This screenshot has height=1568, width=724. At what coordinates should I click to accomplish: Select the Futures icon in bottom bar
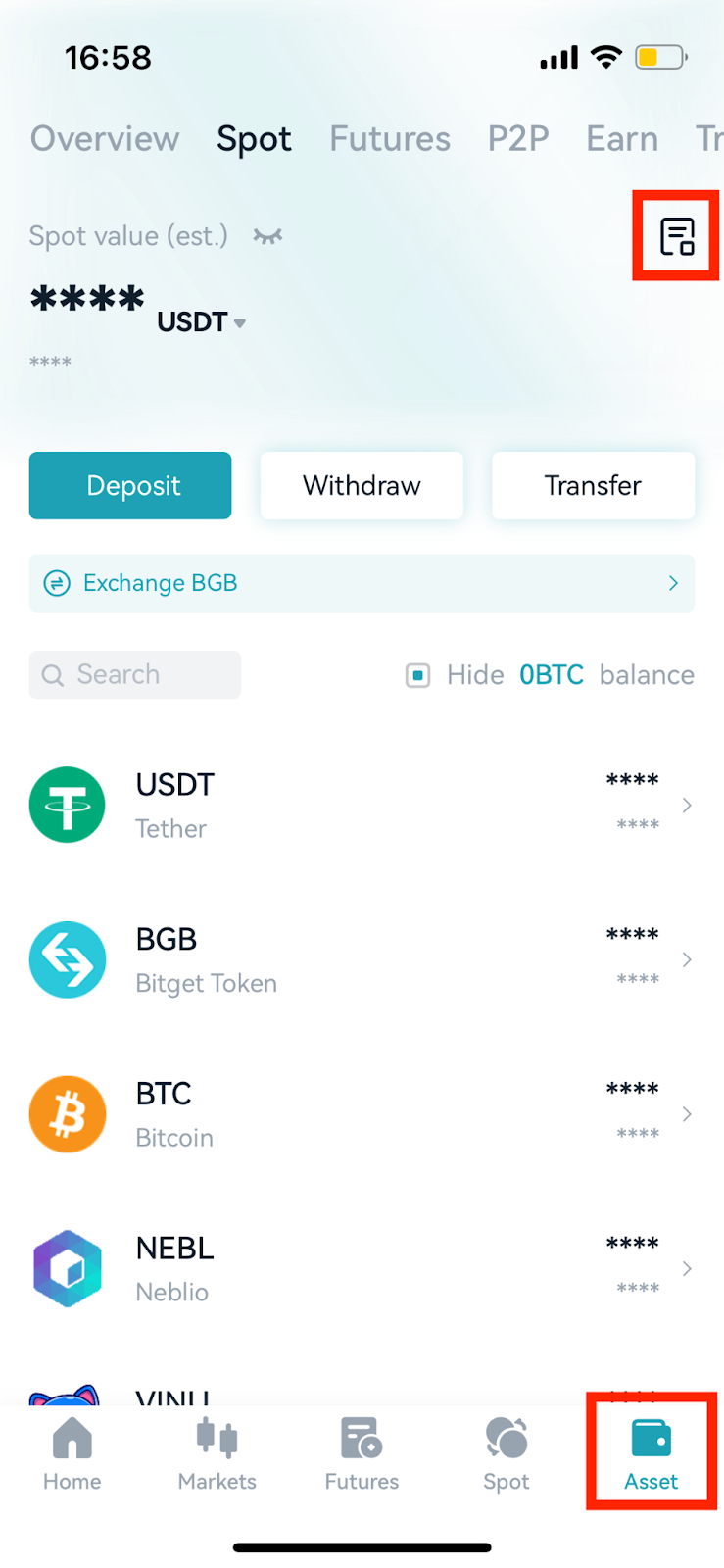click(x=362, y=1437)
